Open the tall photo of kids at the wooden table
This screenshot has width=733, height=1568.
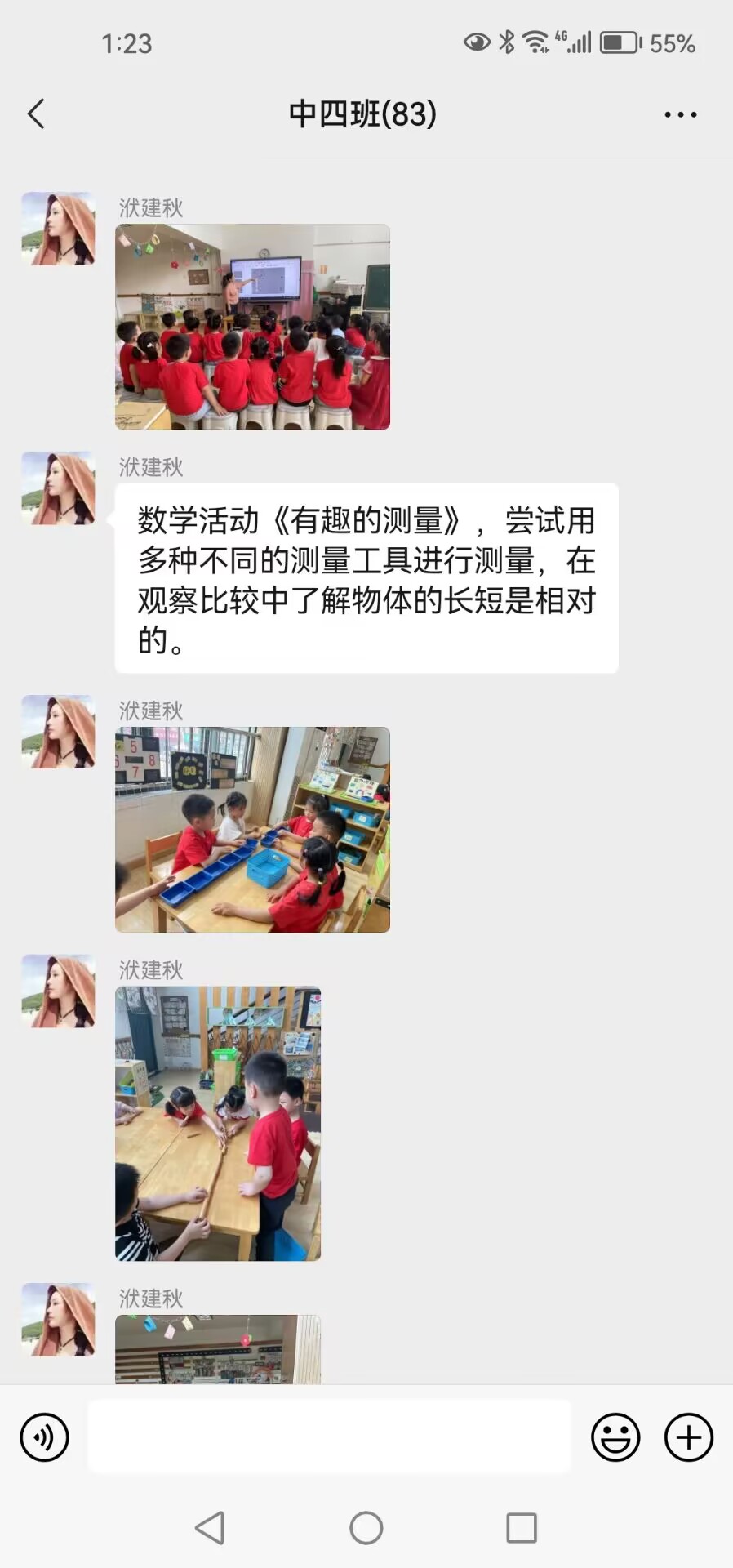(218, 1124)
